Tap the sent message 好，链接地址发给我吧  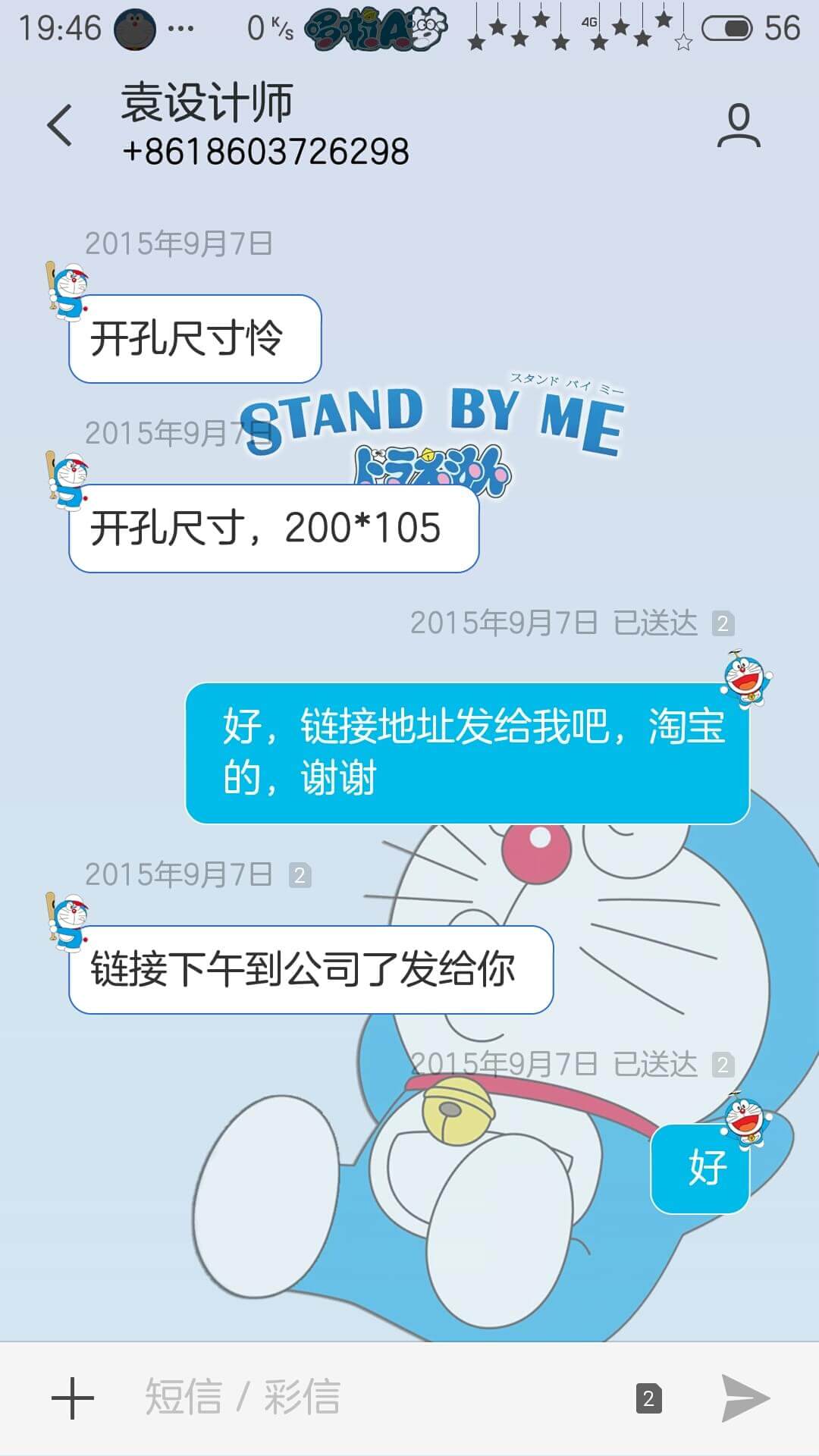point(467,753)
